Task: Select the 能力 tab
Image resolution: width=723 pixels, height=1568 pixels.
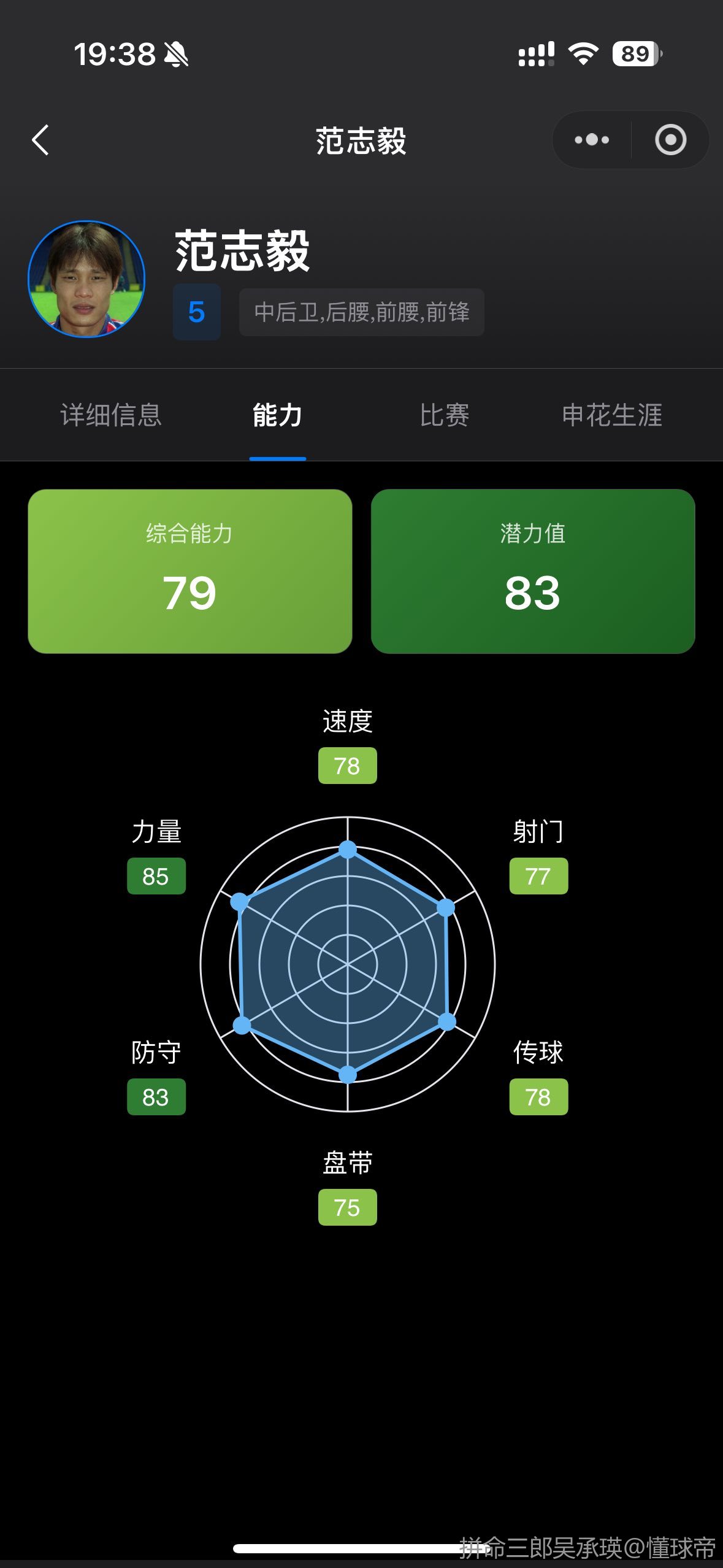Action: coord(277,415)
